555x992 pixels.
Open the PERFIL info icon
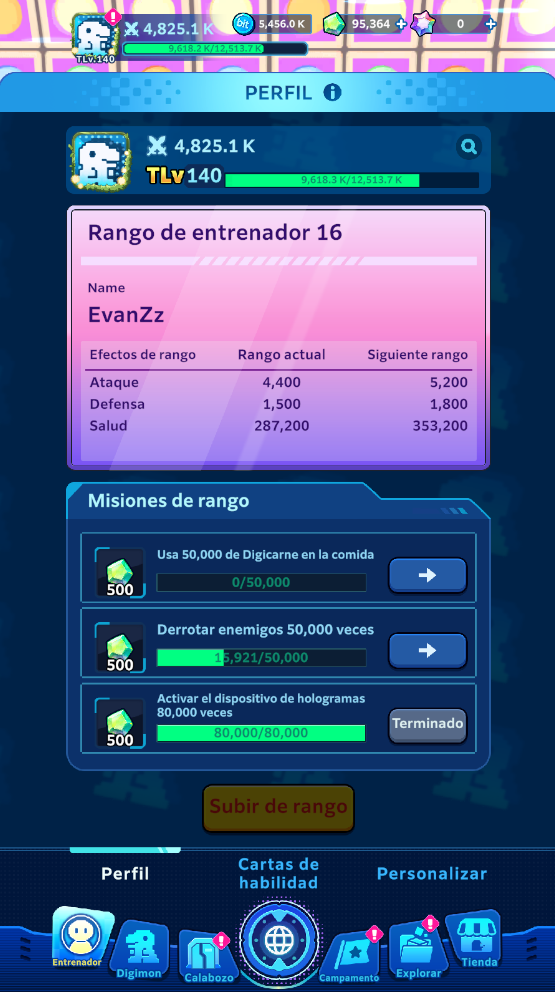(332, 93)
